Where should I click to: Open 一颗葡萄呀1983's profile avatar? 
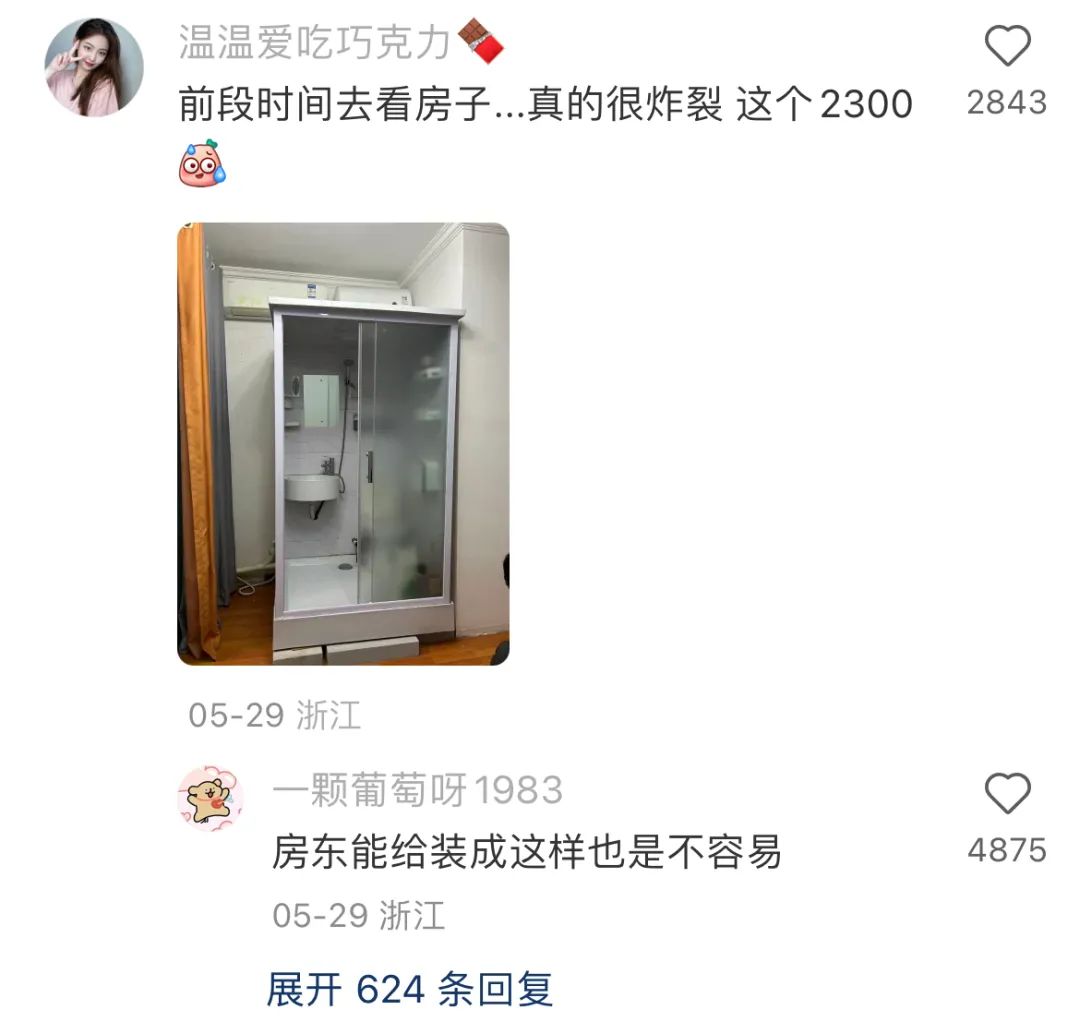pyautogui.click(x=211, y=798)
